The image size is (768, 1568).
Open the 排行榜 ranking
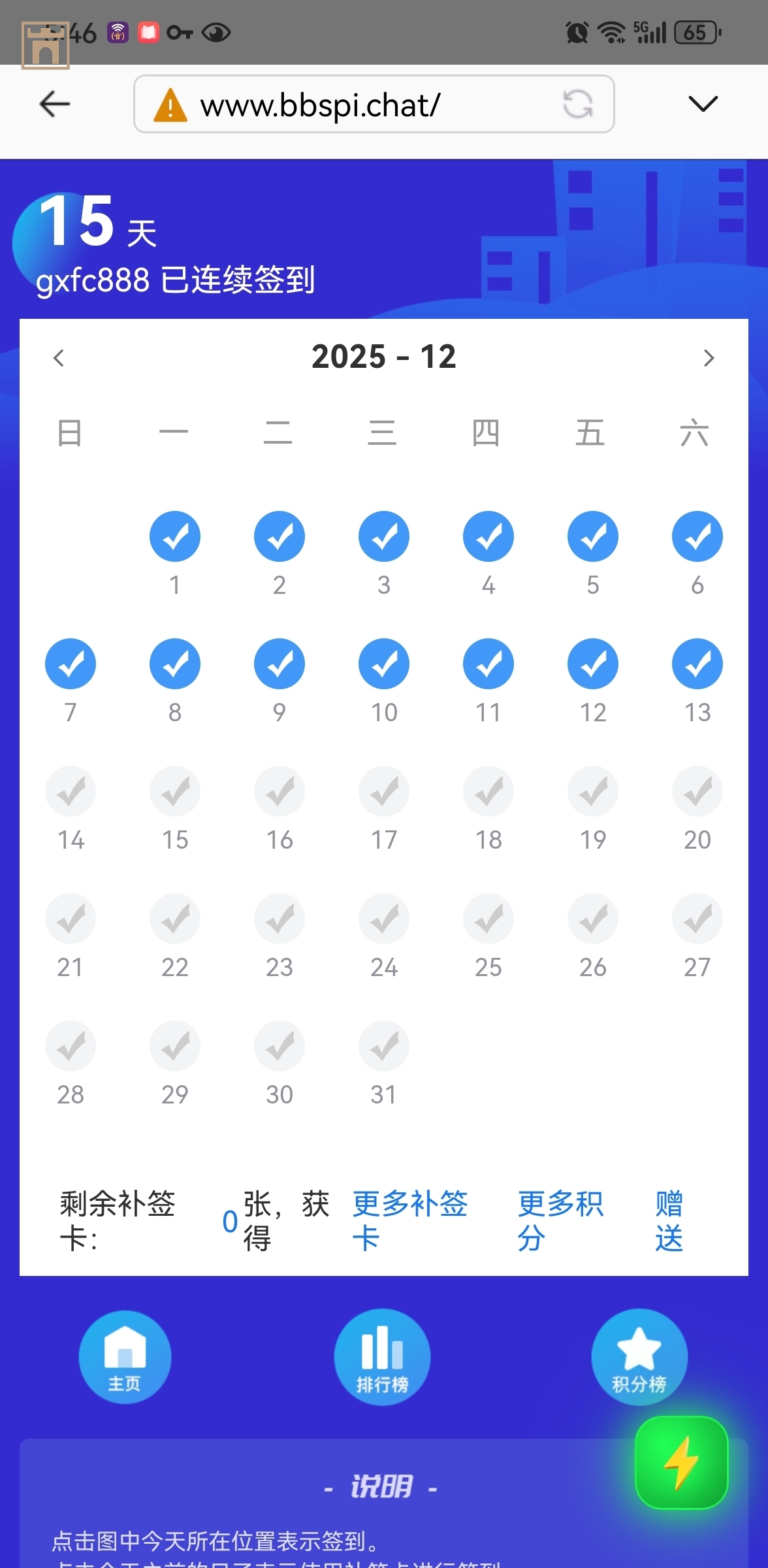pyautogui.click(x=382, y=1357)
